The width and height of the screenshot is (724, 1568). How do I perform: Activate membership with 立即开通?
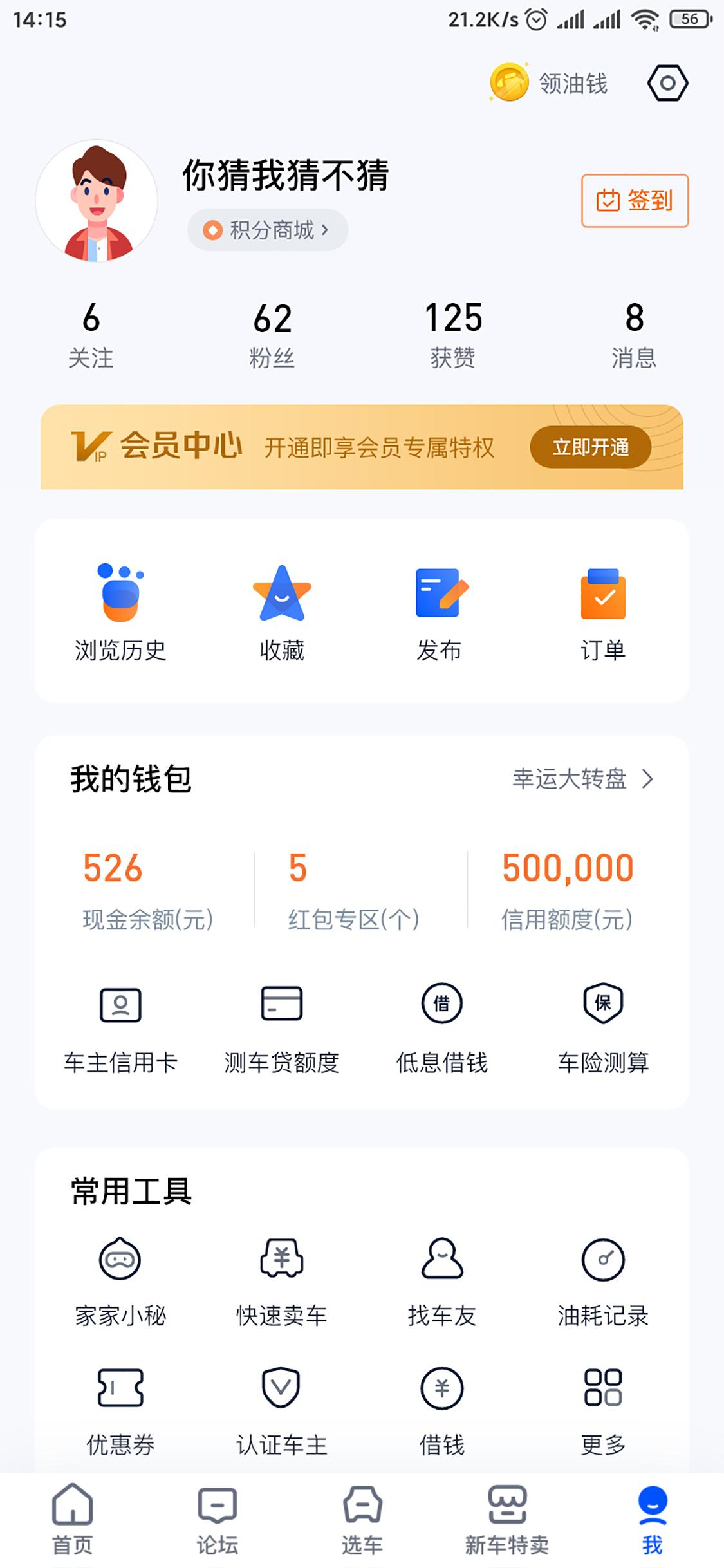point(590,447)
